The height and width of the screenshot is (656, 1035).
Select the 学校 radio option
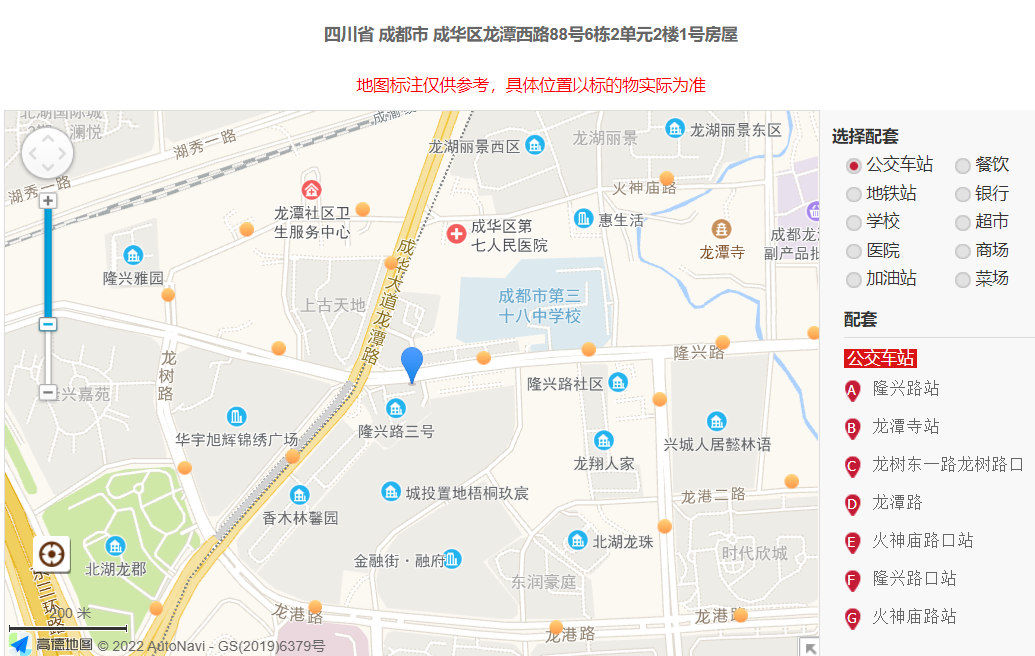click(854, 222)
